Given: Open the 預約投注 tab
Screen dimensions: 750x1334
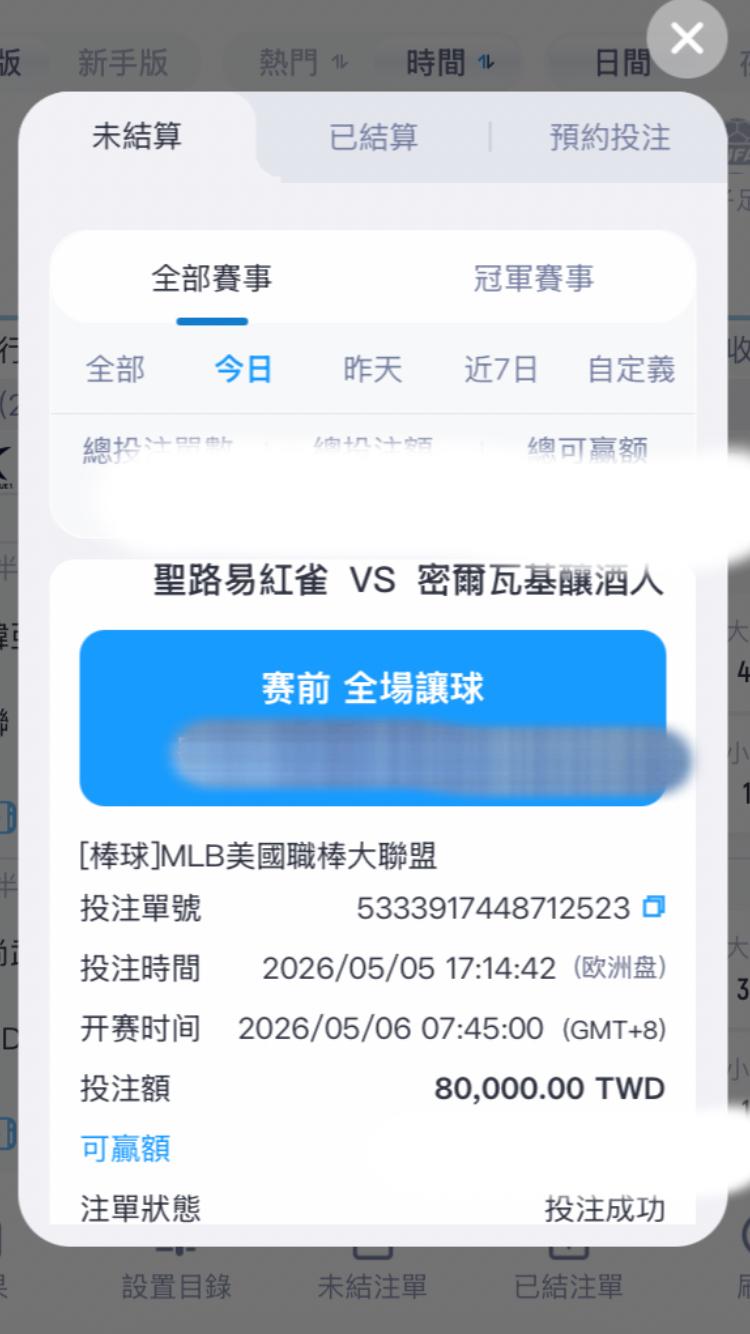Looking at the screenshot, I should (609, 137).
